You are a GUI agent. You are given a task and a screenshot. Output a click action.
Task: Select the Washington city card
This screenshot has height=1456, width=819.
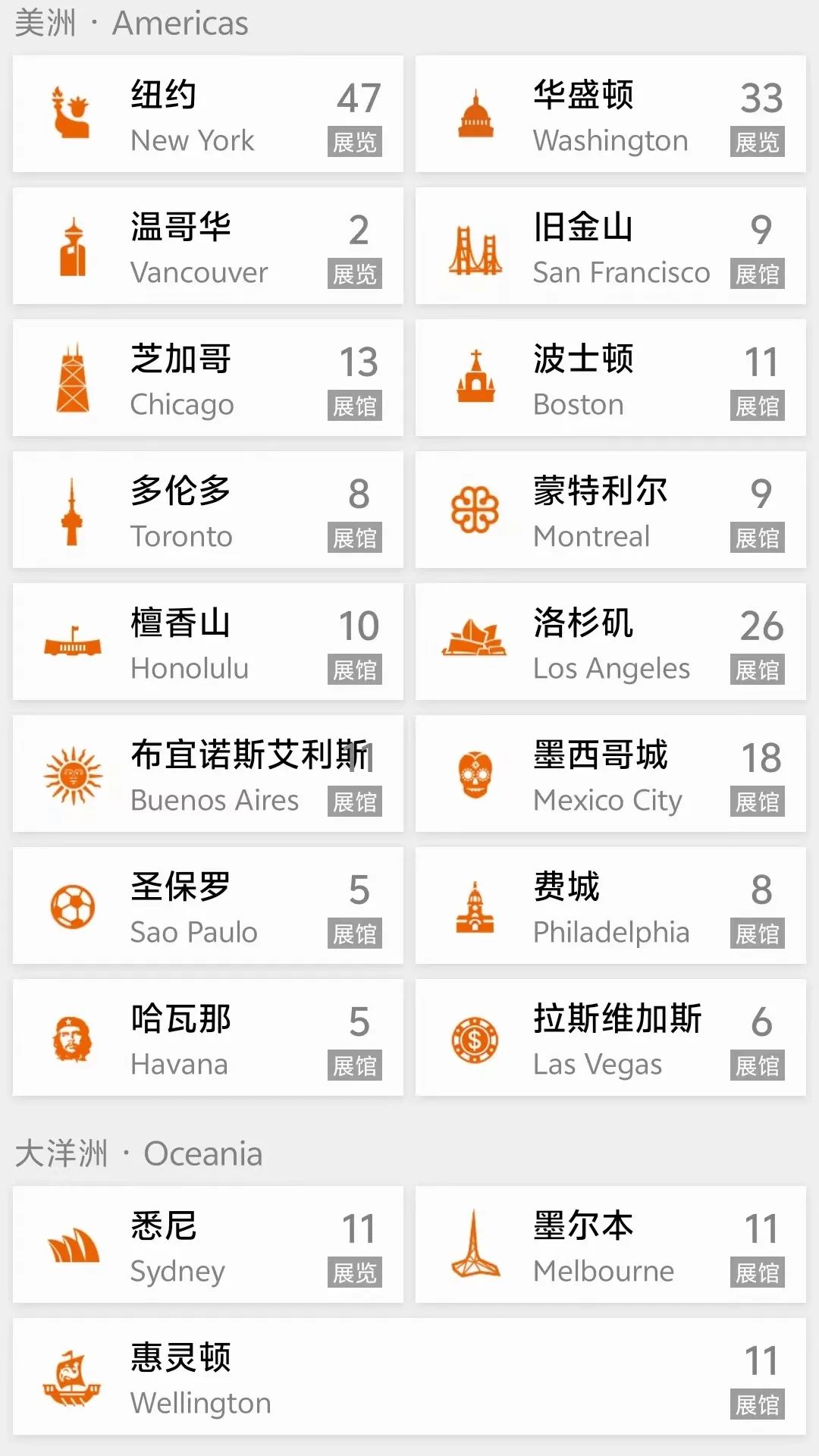610,114
